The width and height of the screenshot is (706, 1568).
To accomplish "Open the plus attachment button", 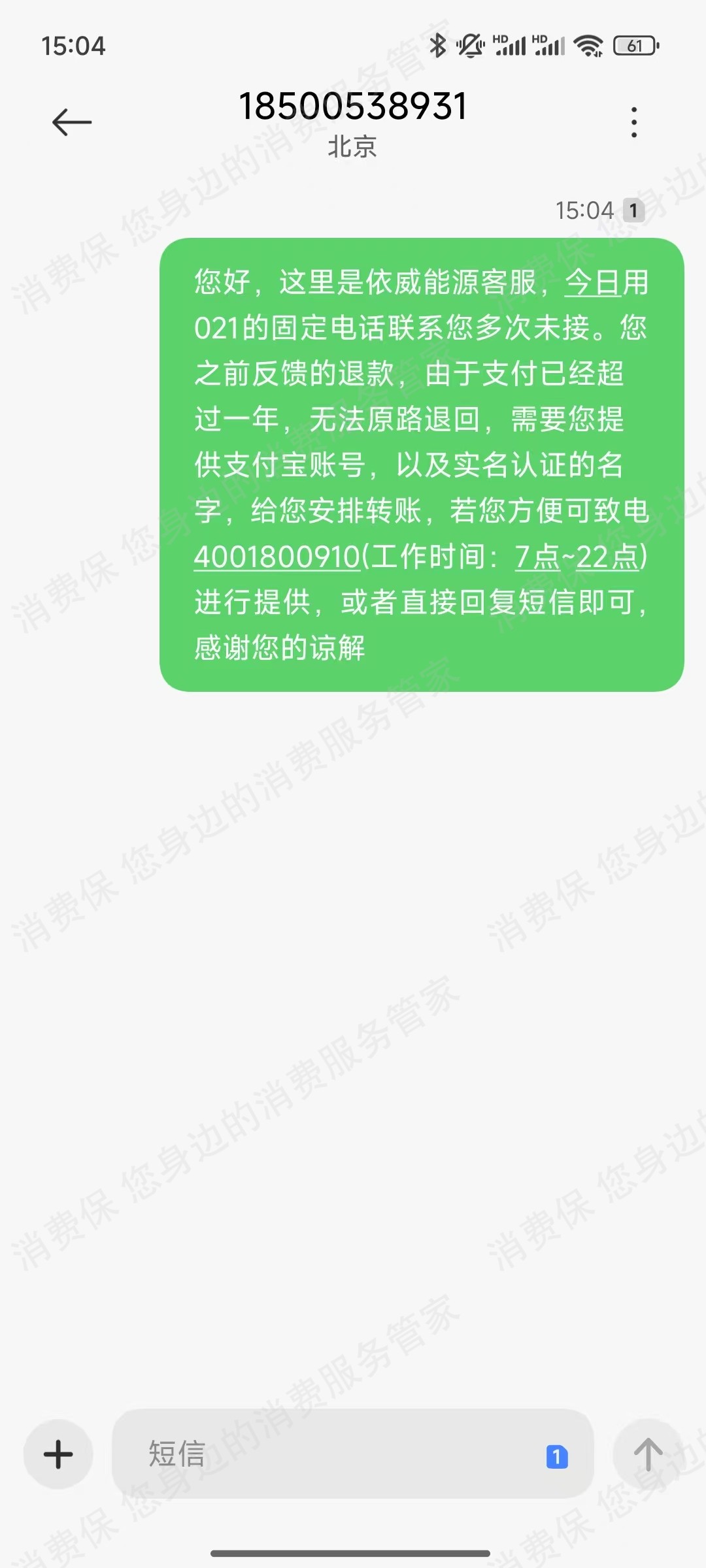I will tap(58, 1454).
